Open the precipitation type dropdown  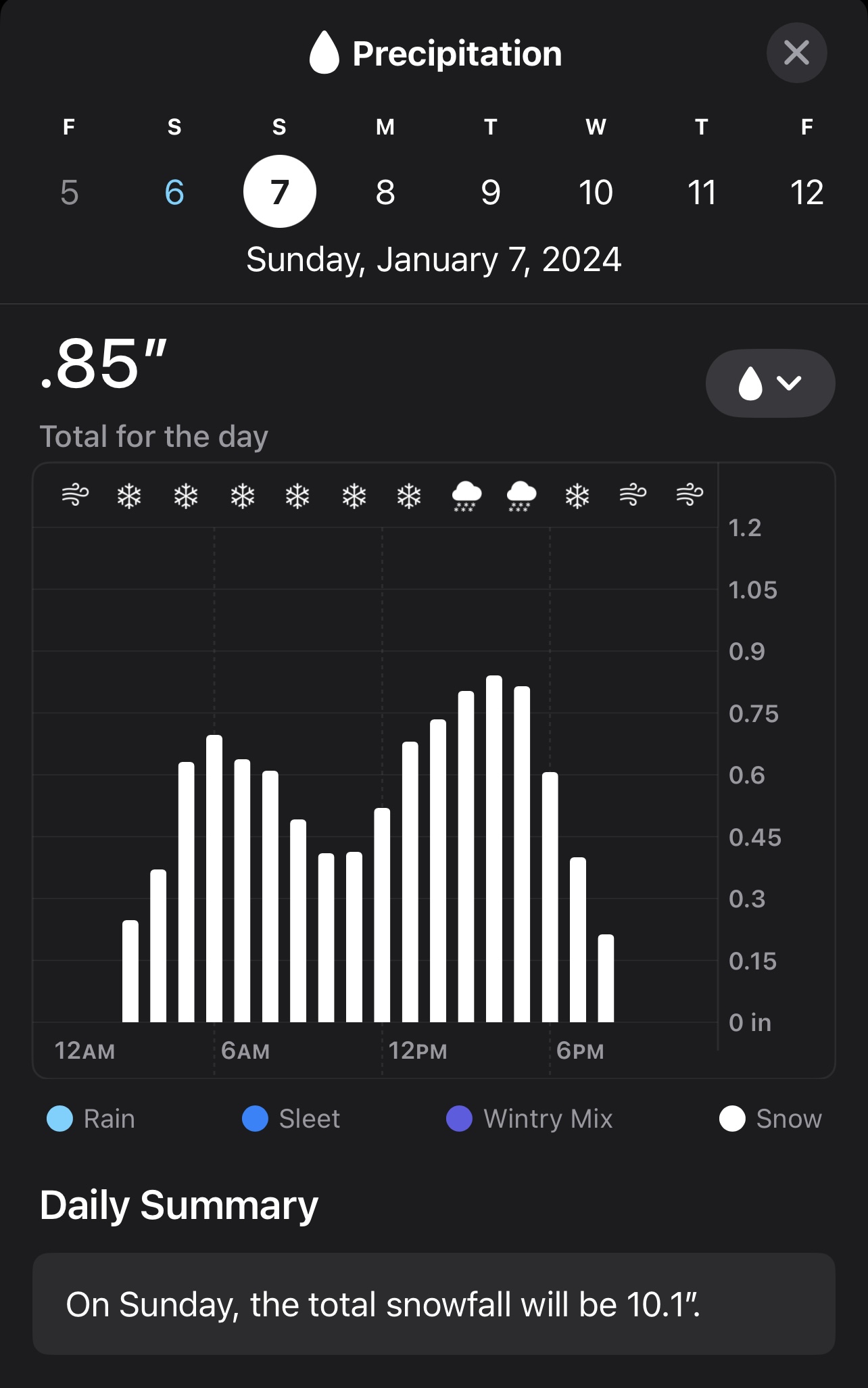coord(770,383)
